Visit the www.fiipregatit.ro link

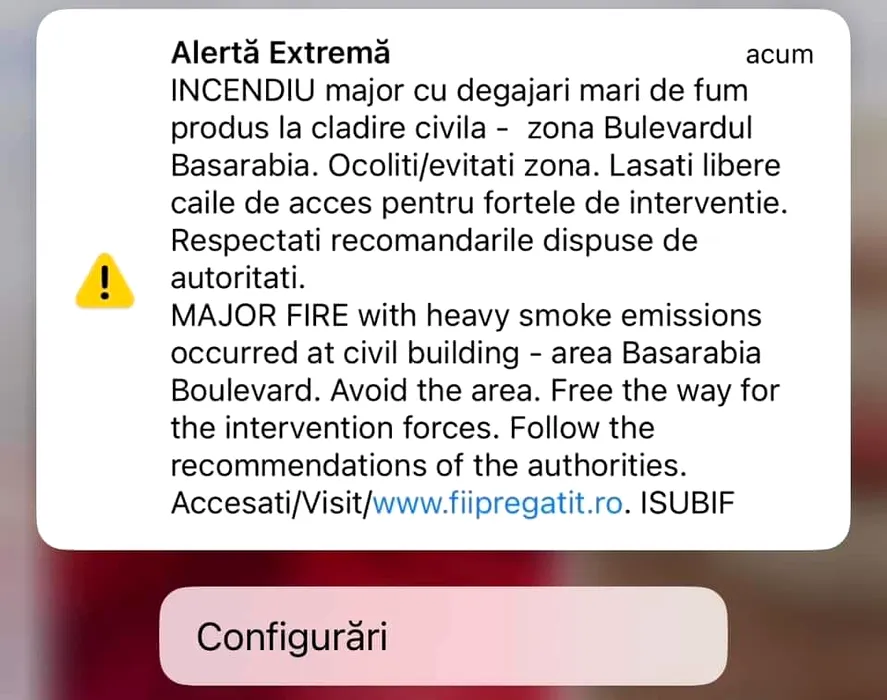(498, 504)
